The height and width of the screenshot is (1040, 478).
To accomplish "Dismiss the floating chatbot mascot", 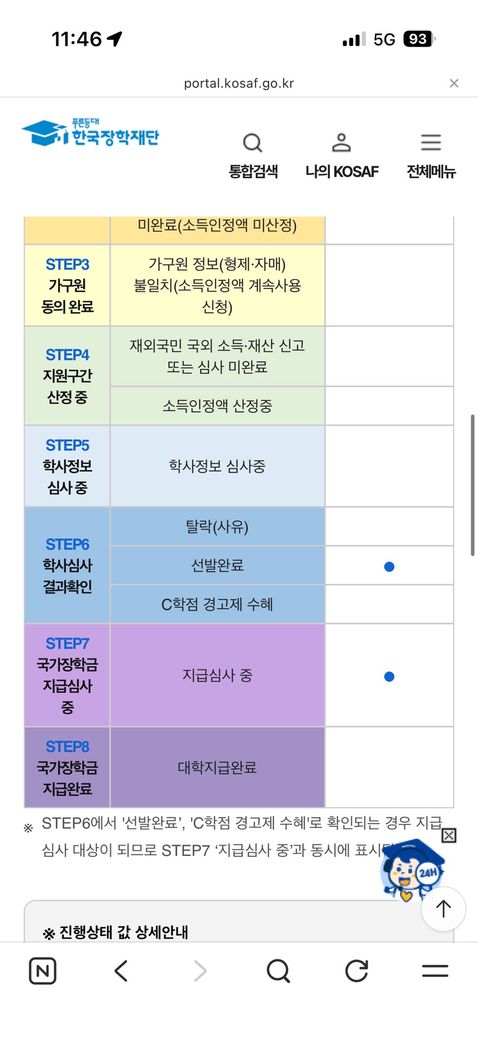I will 449,836.
